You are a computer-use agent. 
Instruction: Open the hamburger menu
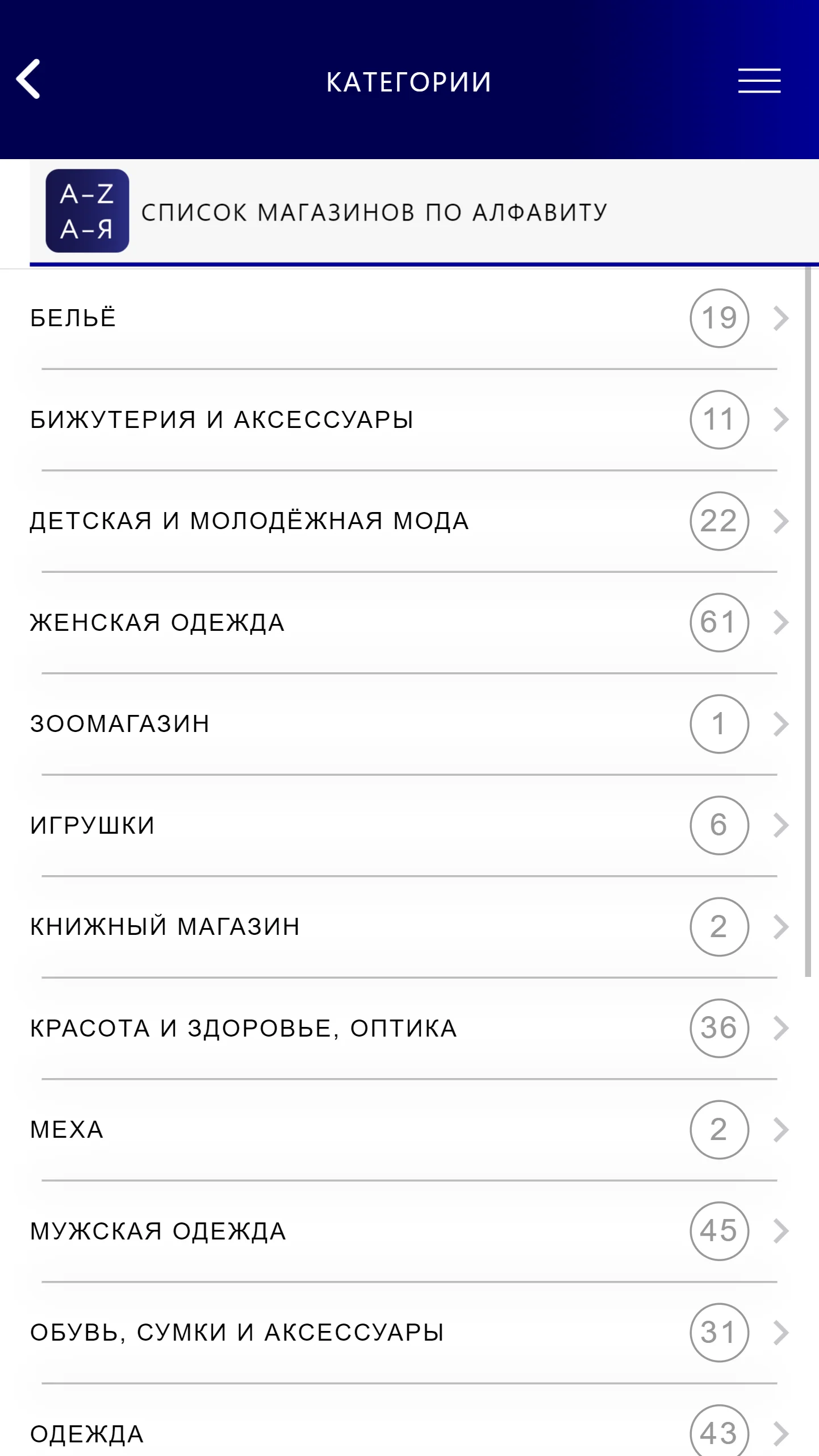[x=759, y=81]
